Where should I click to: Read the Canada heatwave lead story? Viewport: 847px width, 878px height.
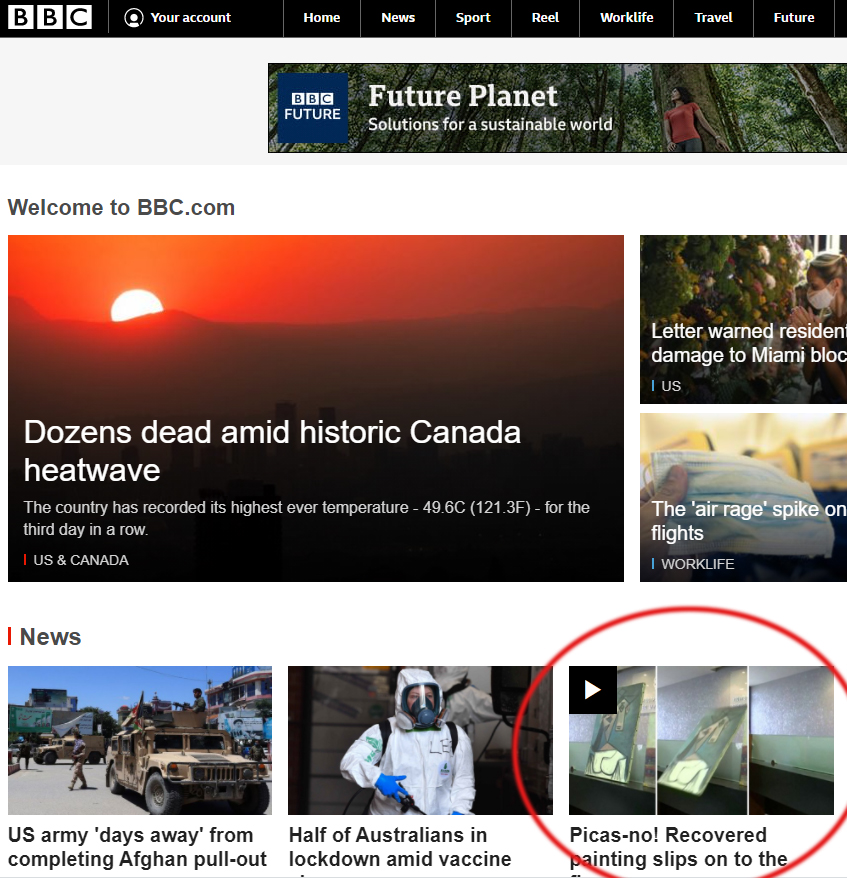coord(272,450)
